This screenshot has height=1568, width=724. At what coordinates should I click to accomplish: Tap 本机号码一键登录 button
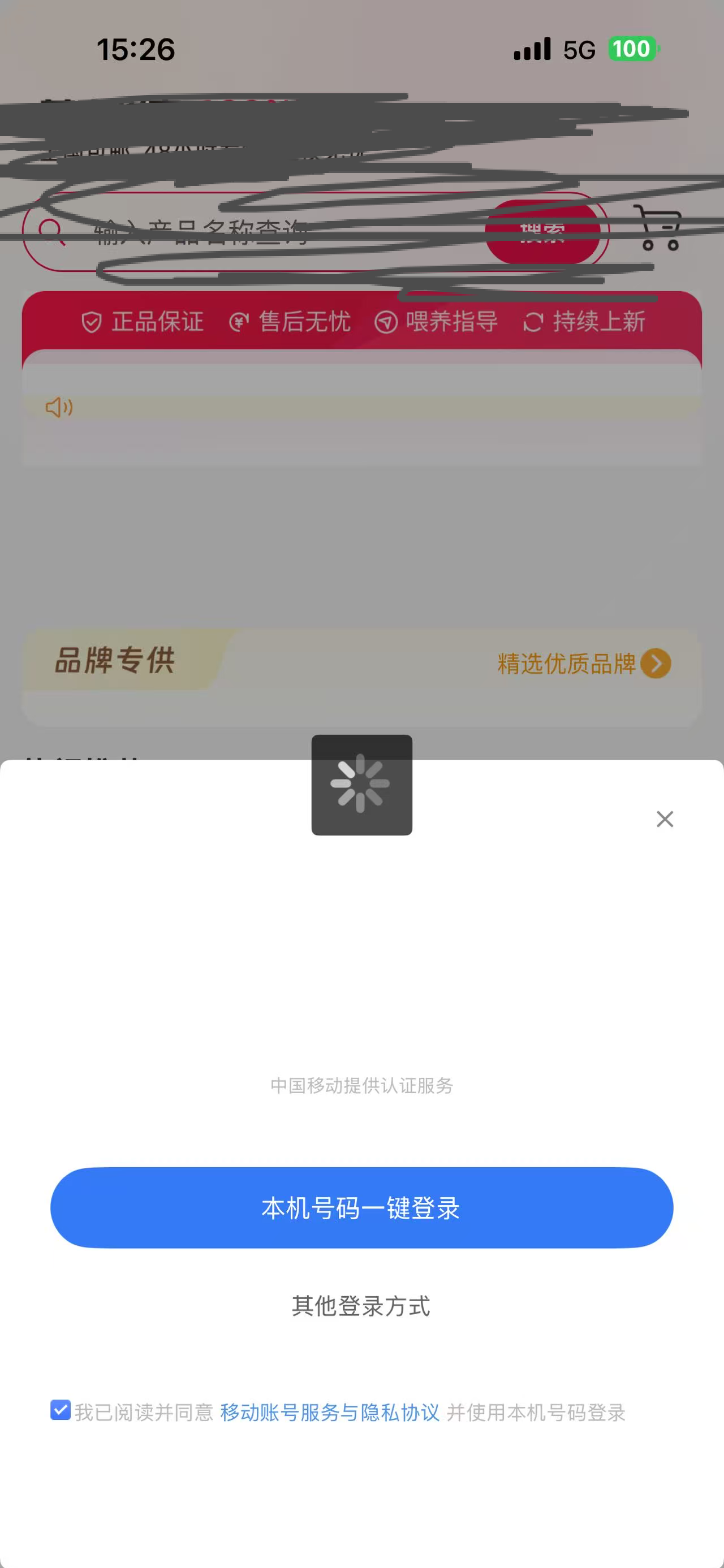click(361, 1207)
